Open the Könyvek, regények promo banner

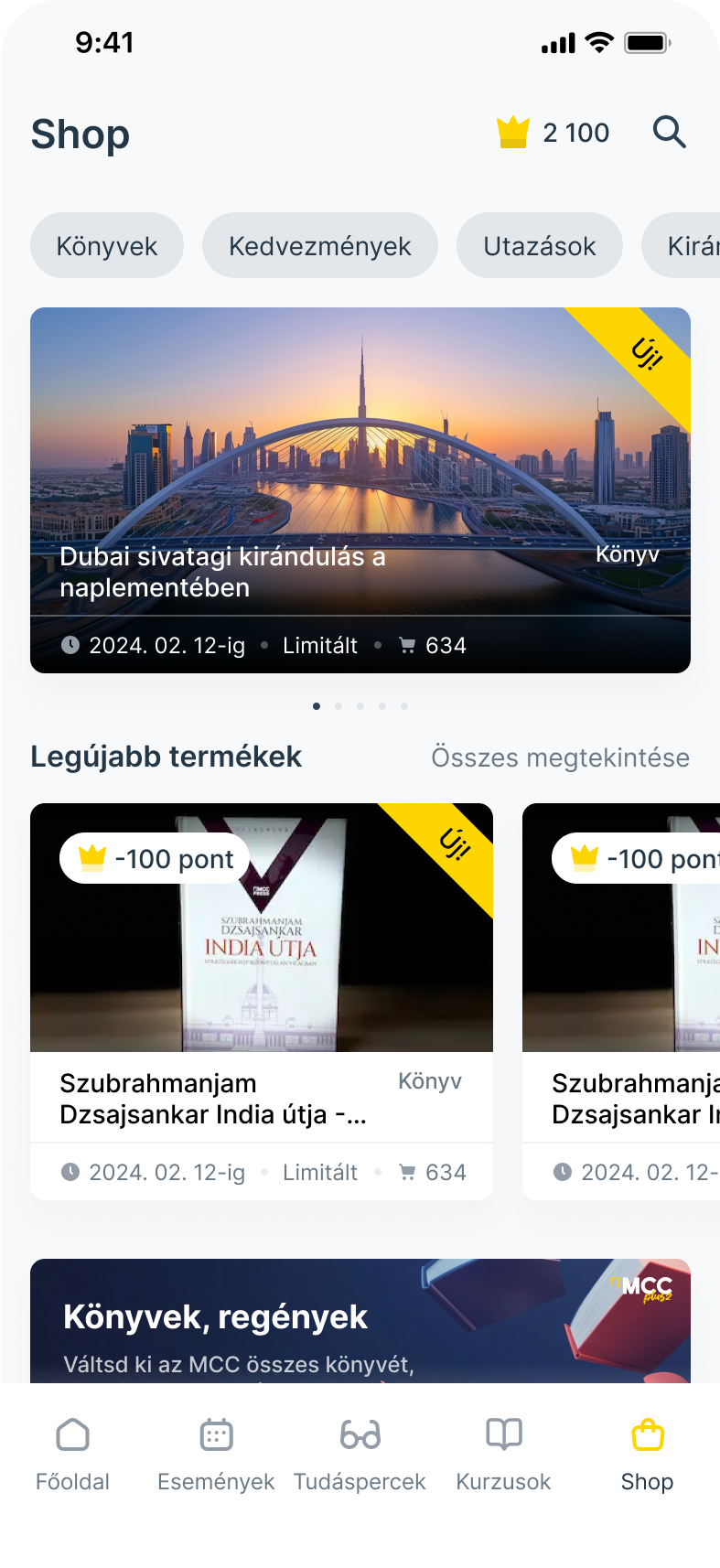coord(360,1322)
